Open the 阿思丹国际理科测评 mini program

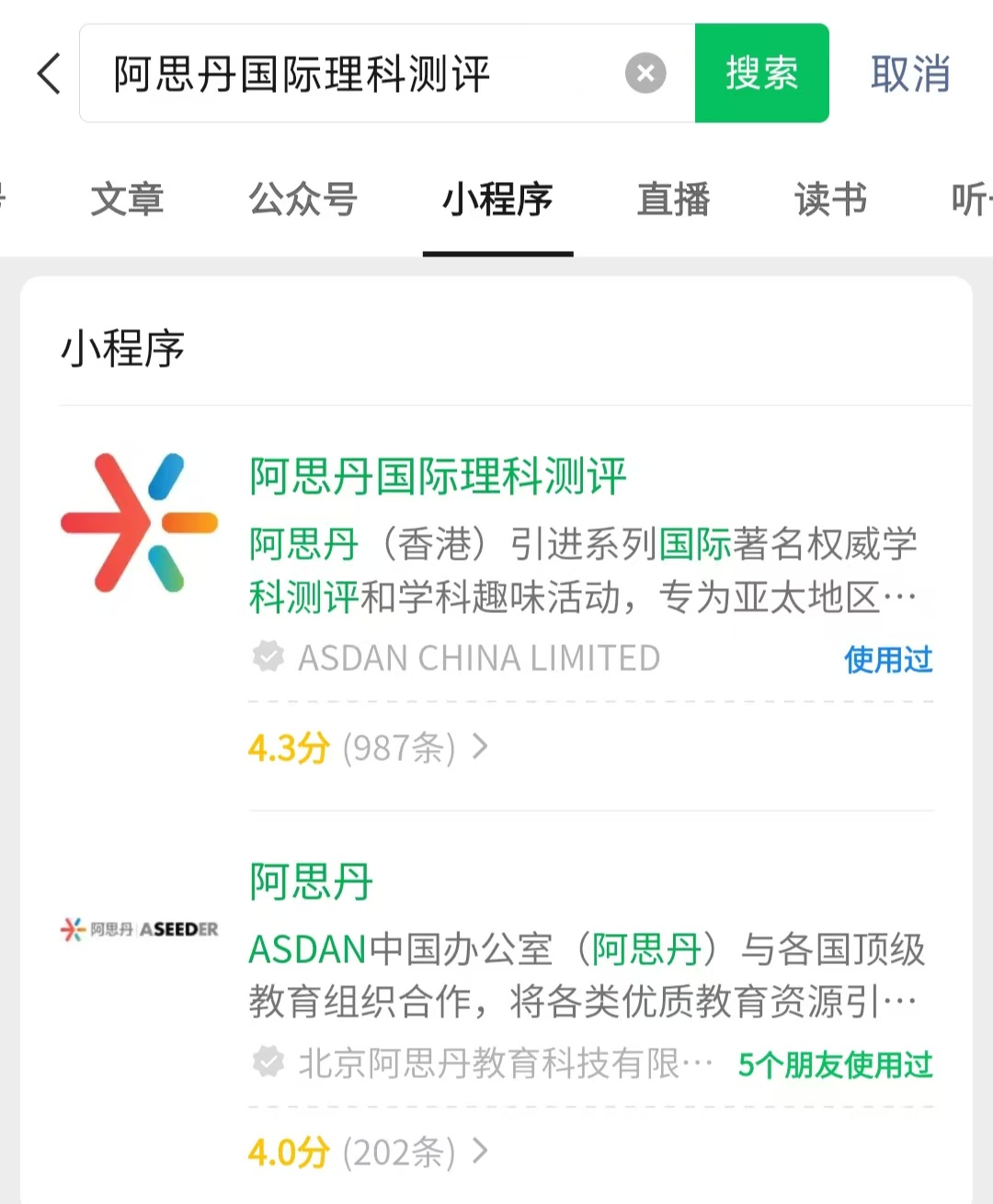pyautogui.click(x=438, y=477)
